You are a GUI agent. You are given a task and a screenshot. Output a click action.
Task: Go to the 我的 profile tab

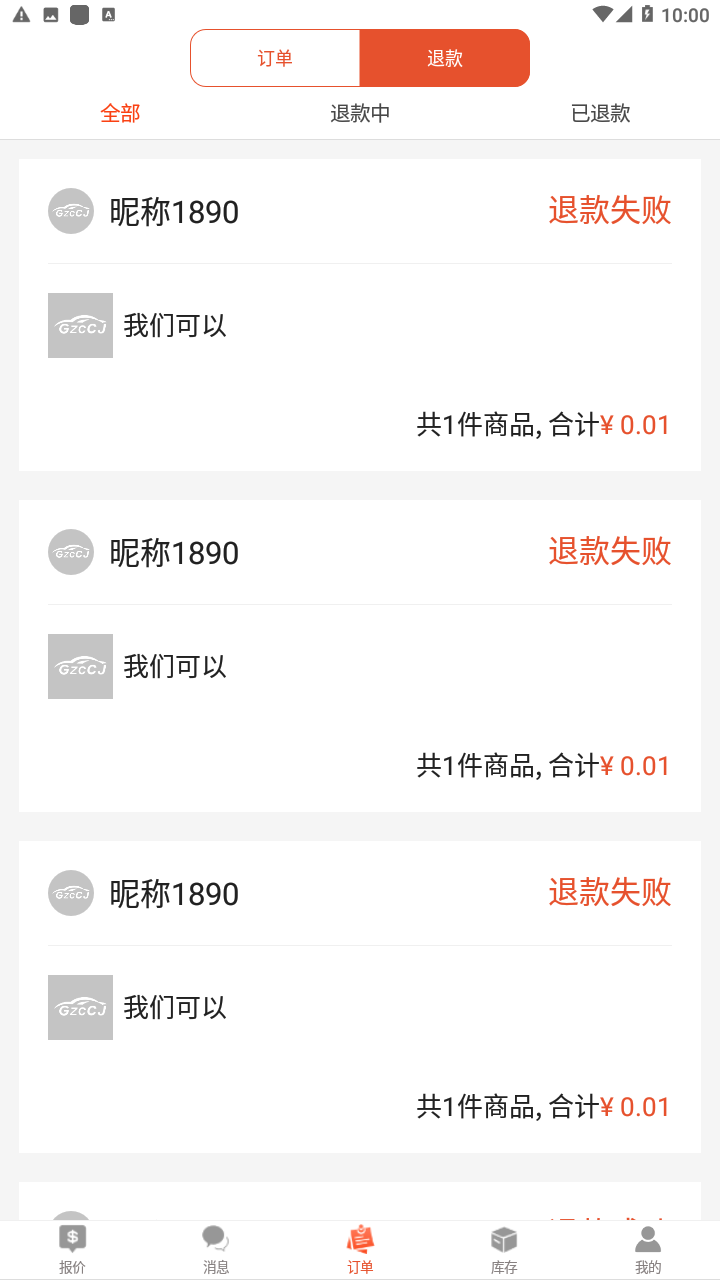[648, 1249]
